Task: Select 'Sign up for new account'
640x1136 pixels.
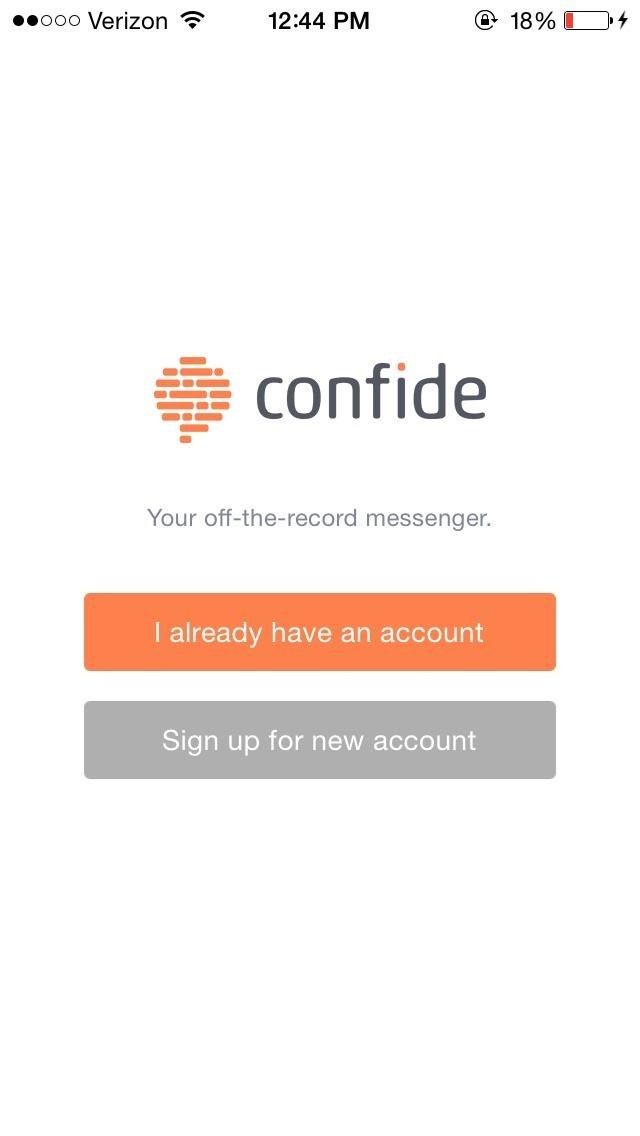Action: pyautogui.click(x=319, y=740)
